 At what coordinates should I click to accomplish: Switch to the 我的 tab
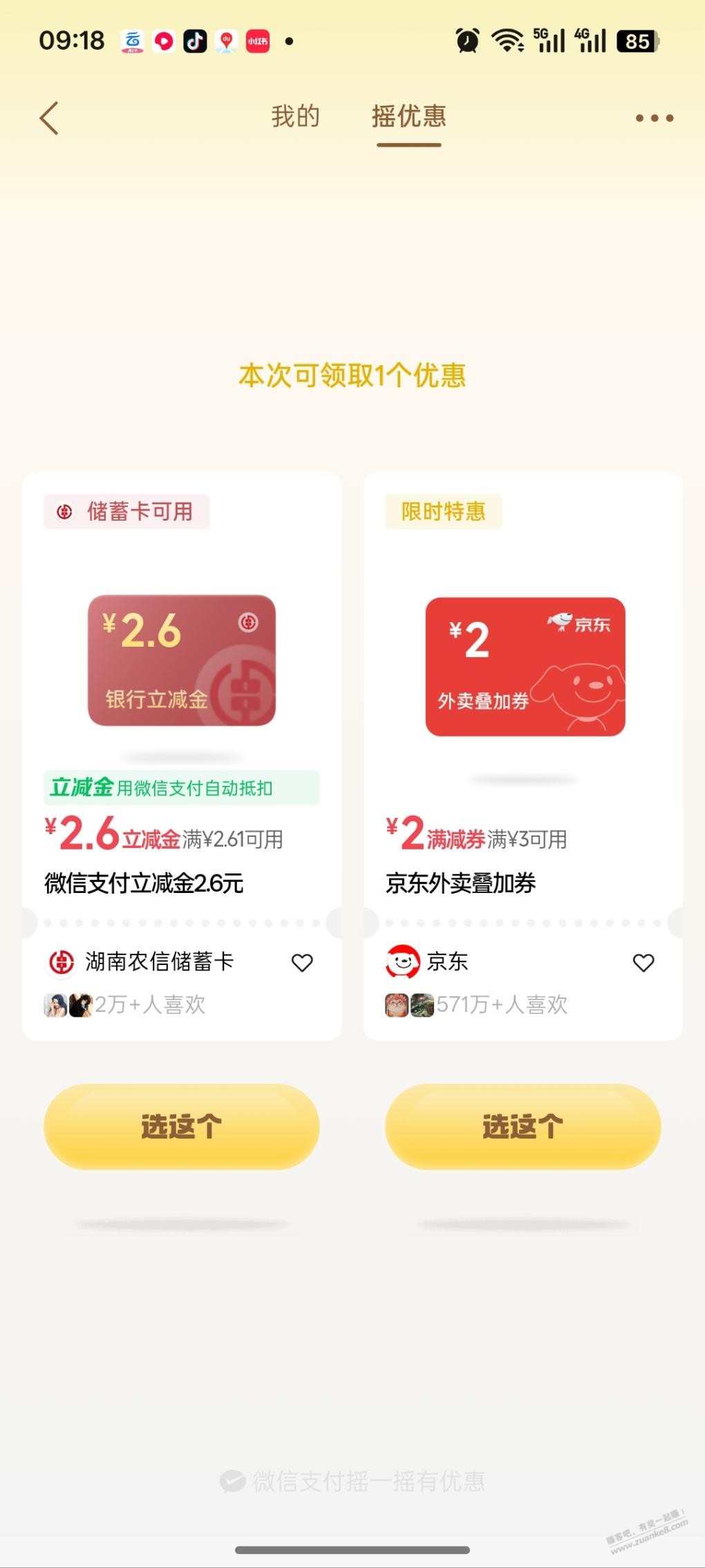[296, 116]
